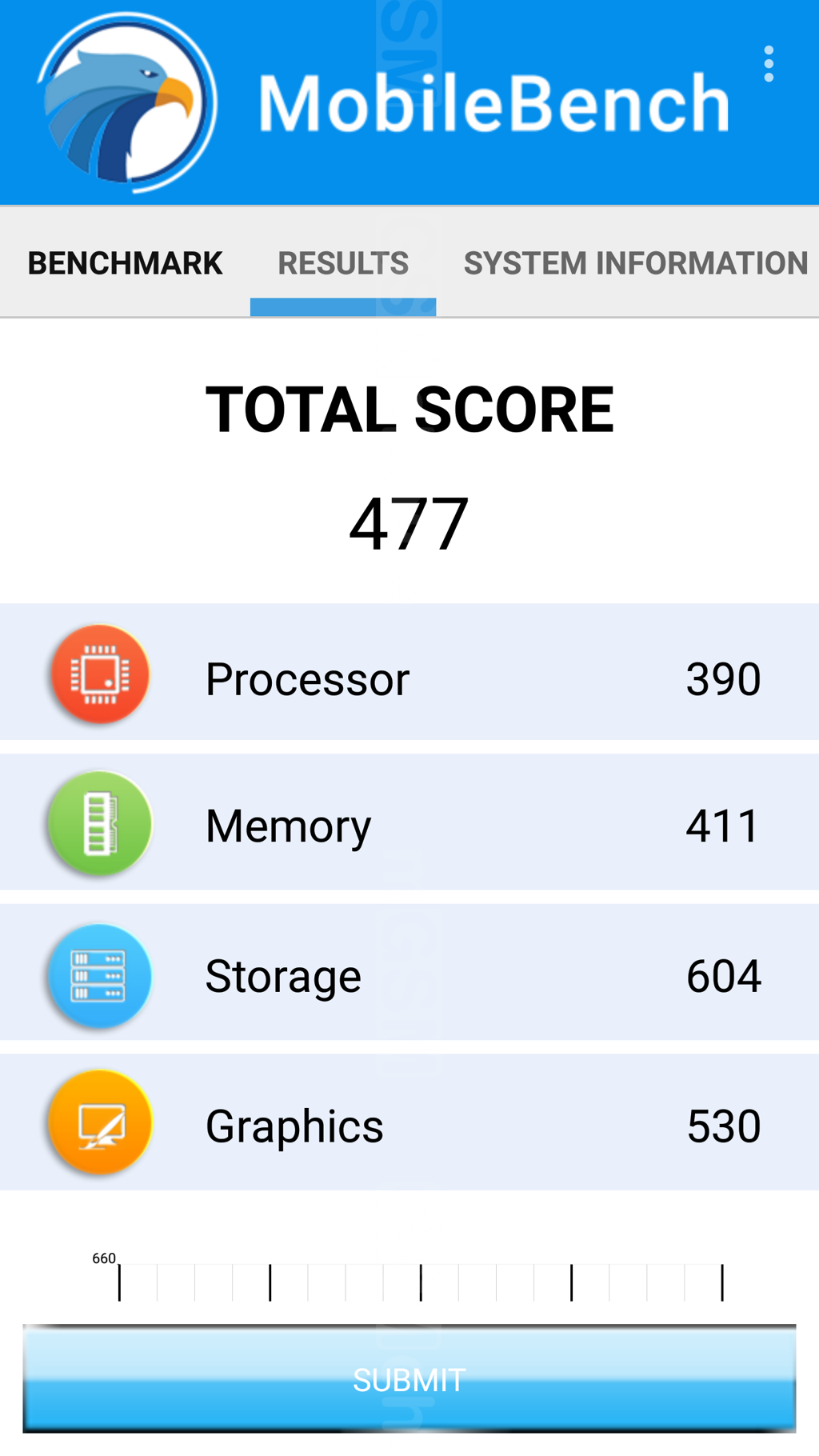Open the Storage score details
The width and height of the screenshot is (819, 1456).
pos(409,974)
